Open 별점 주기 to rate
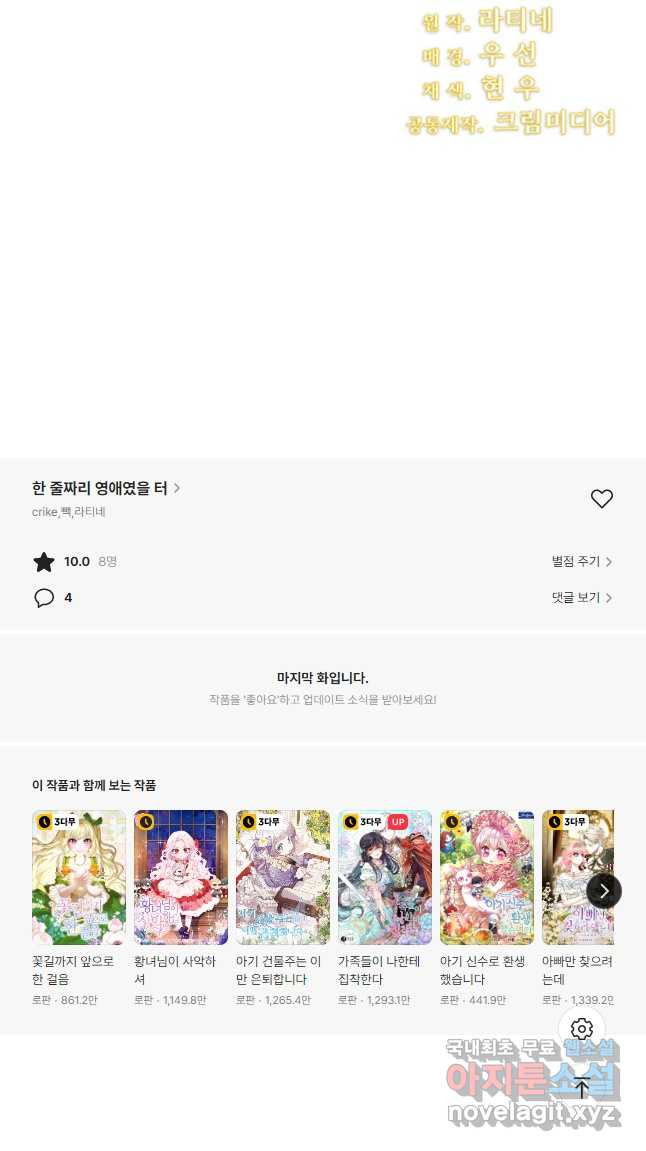 [x=581, y=562]
